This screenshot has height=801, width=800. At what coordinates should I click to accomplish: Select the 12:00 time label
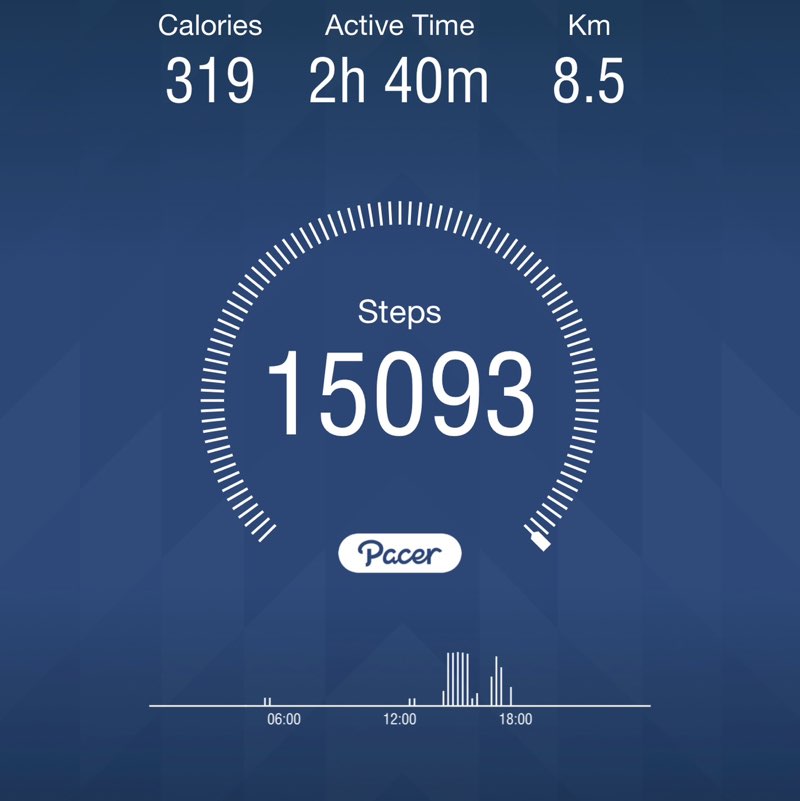coord(399,718)
